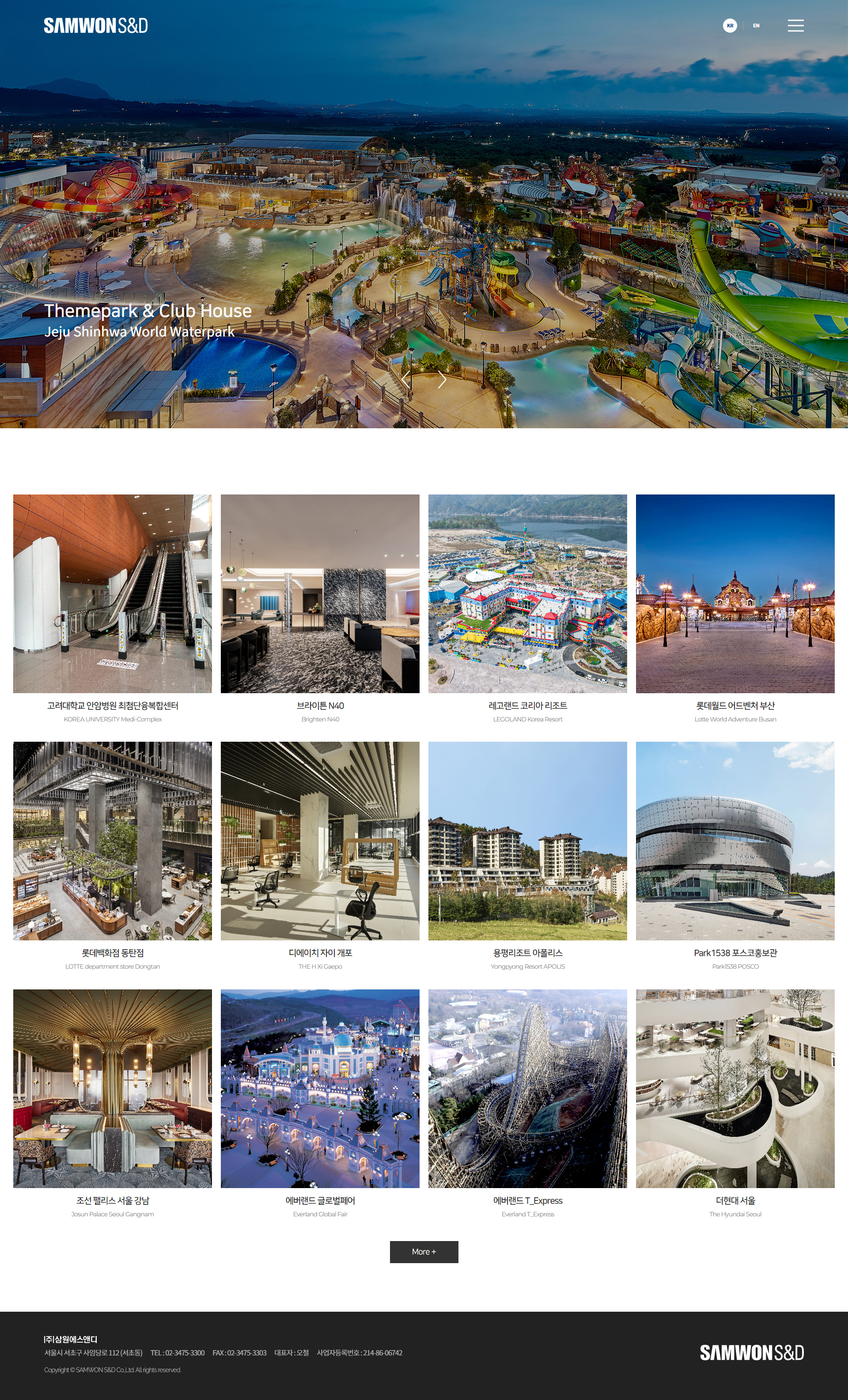Viewport: 848px width, 1400px height.
Task: Select the KR language option
Action: click(x=730, y=26)
